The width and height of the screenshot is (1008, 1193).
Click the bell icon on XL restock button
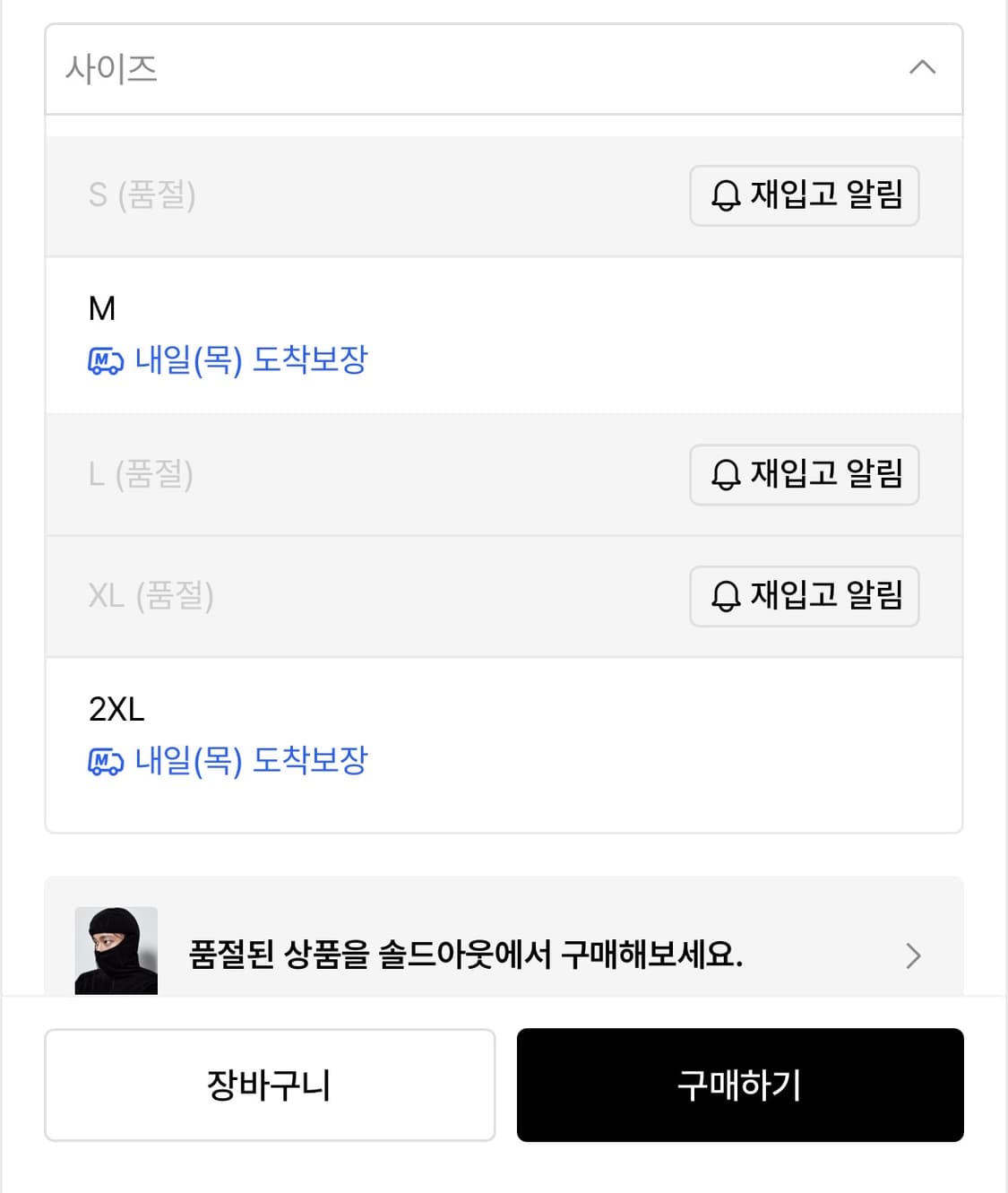(x=725, y=596)
